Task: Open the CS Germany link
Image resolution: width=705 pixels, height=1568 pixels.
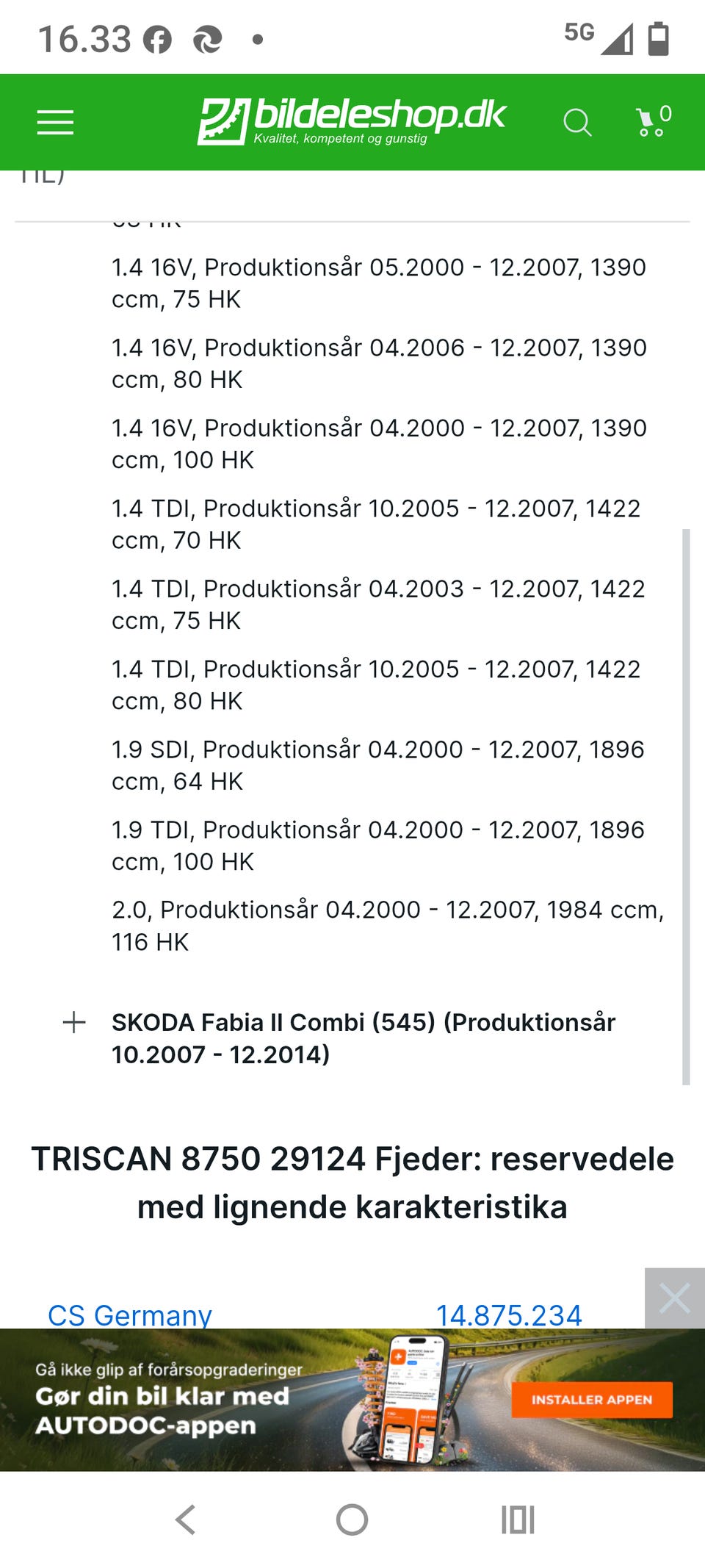Action: [x=130, y=1315]
